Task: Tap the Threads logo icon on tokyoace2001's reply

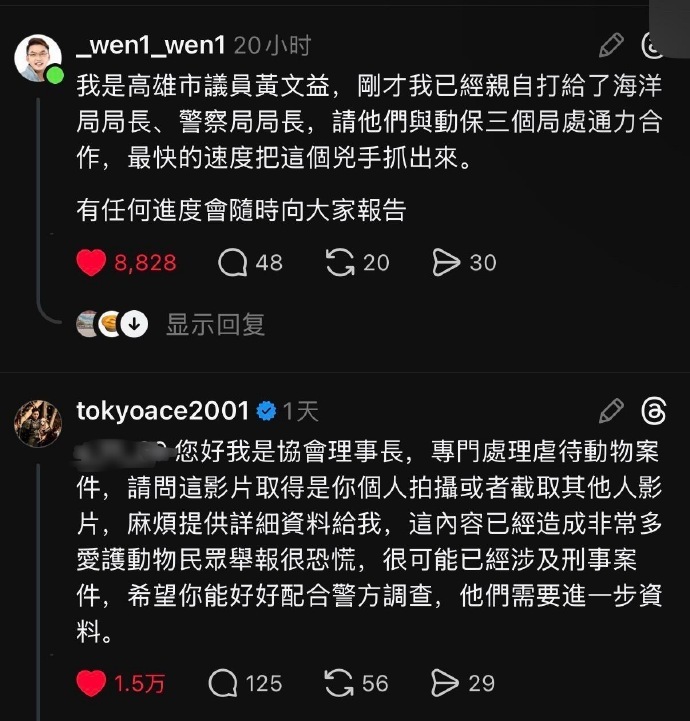Action: click(653, 411)
